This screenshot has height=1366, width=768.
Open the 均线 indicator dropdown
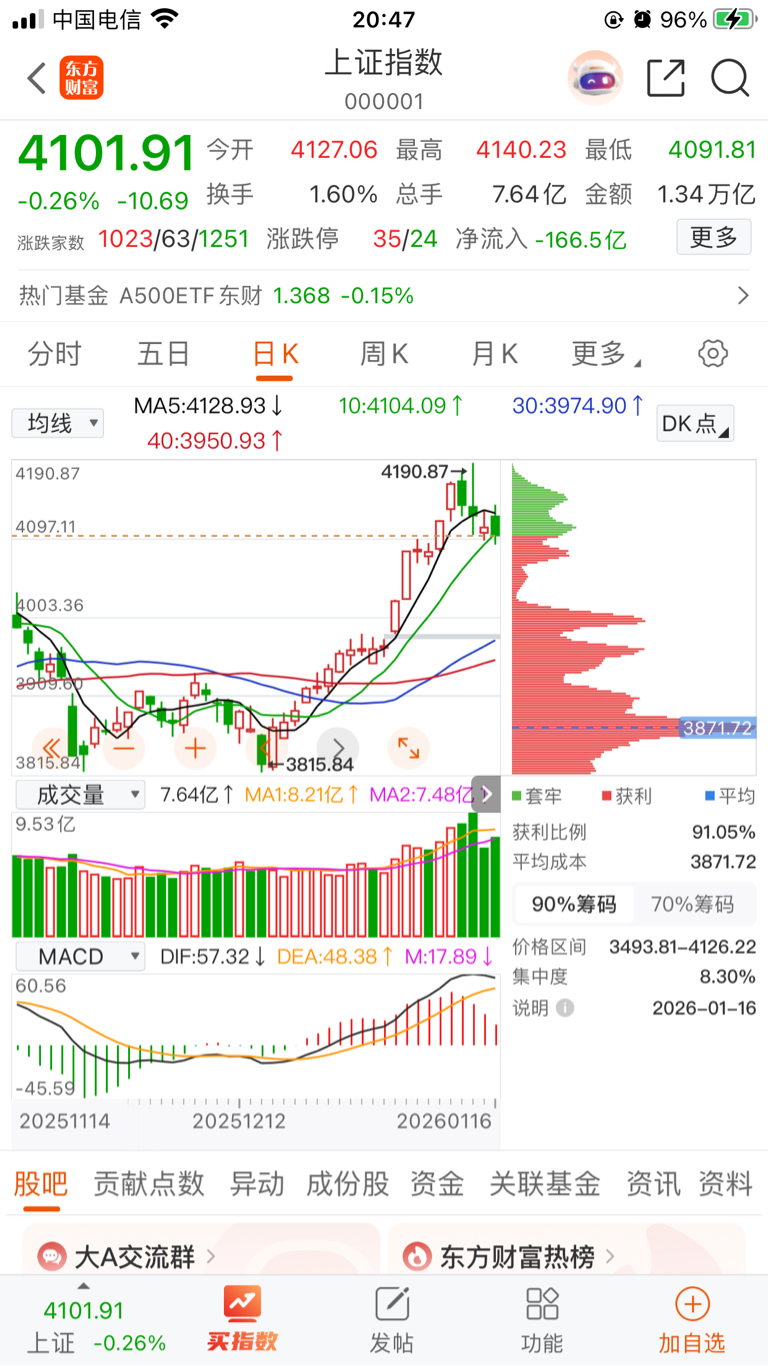pyautogui.click(x=57, y=423)
